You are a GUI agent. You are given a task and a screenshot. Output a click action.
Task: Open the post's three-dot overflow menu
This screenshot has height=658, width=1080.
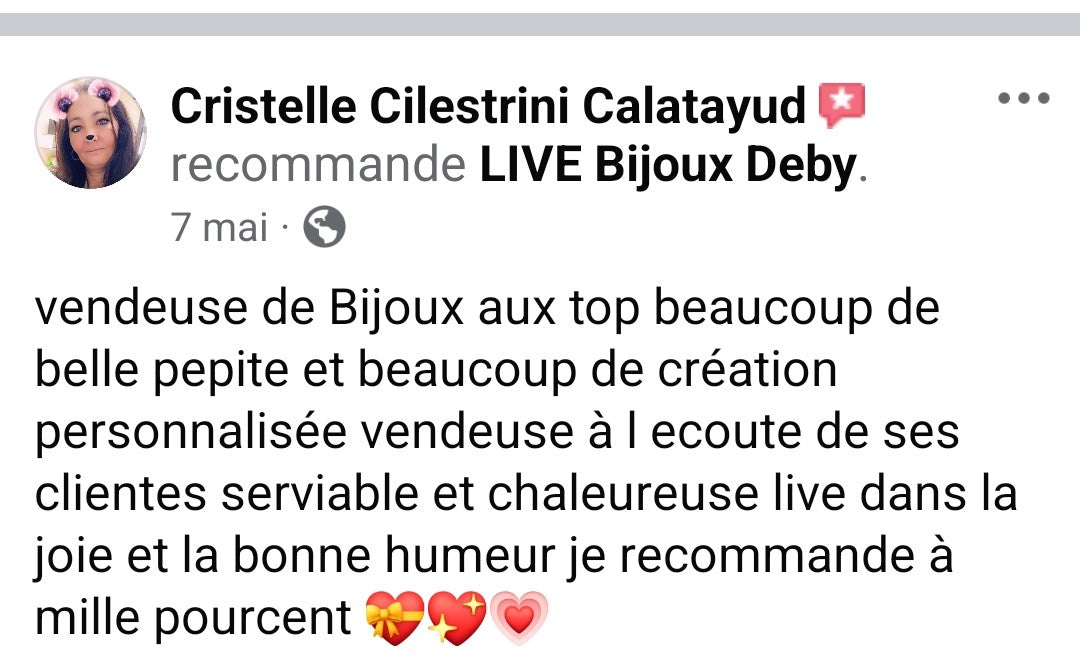click(x=1024, y=98)
